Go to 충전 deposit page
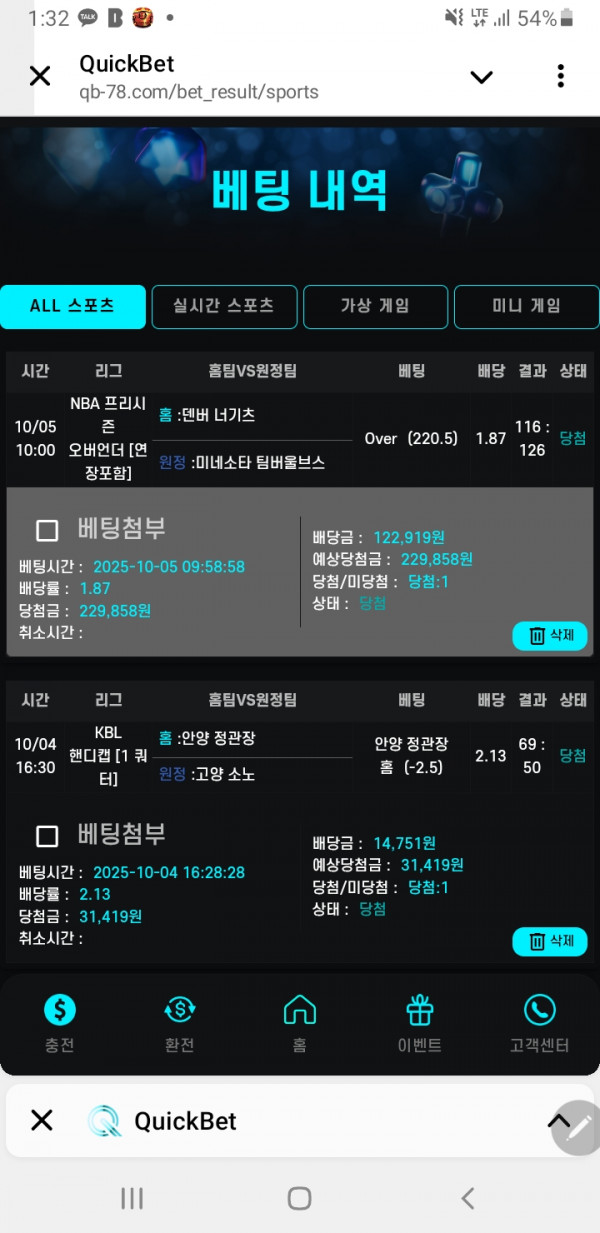The width and height of the screenshot is (600, 1233). click(x=60, y=1023)
